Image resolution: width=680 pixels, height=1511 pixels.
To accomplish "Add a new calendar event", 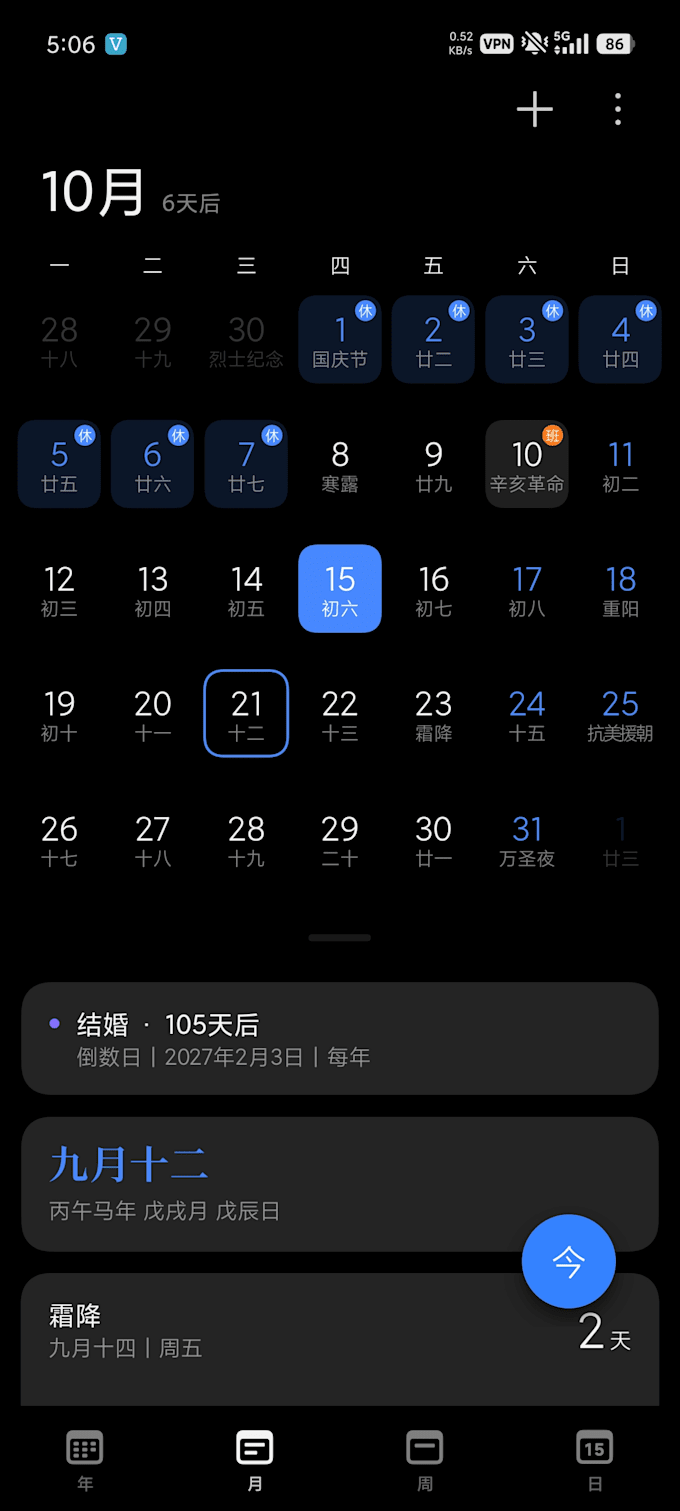I will point(534,109).
